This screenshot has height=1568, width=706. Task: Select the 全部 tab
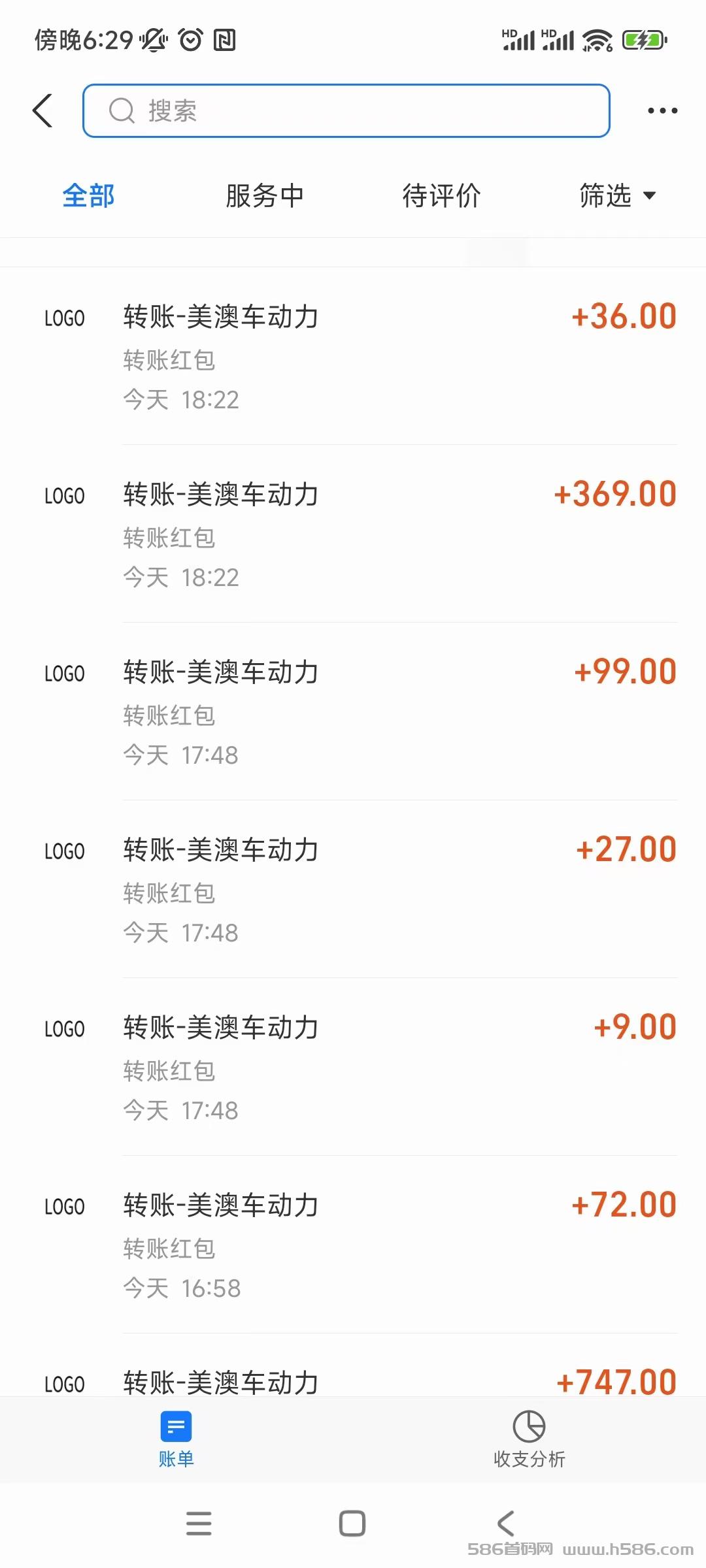(88, 195)
